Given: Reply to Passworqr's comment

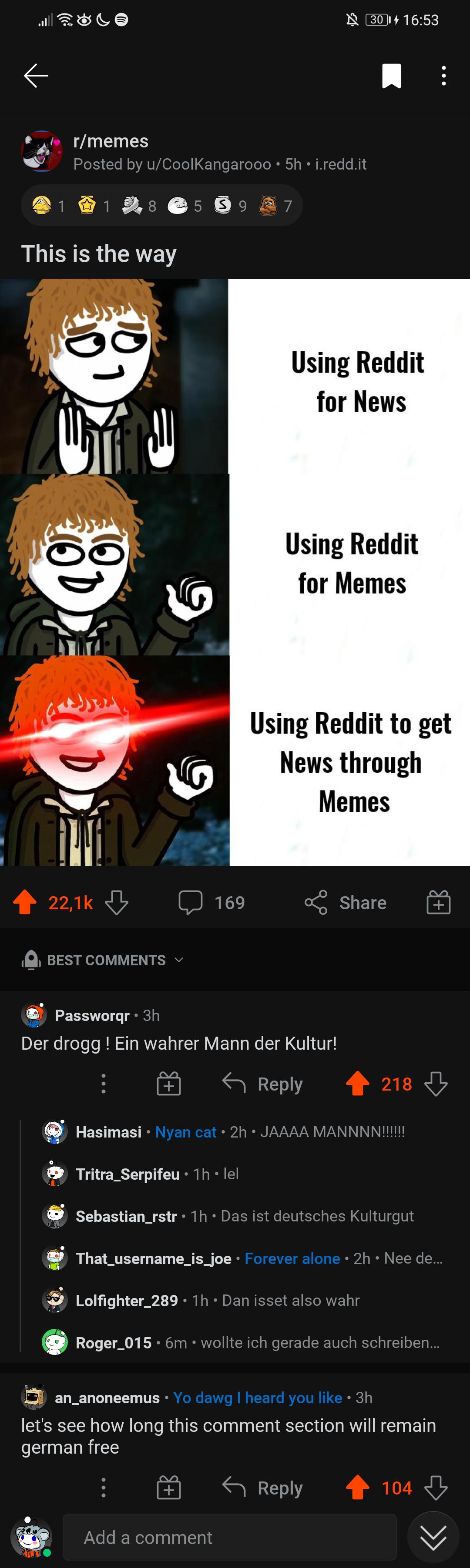Looking at the screenshot, I should (262, 1084).
